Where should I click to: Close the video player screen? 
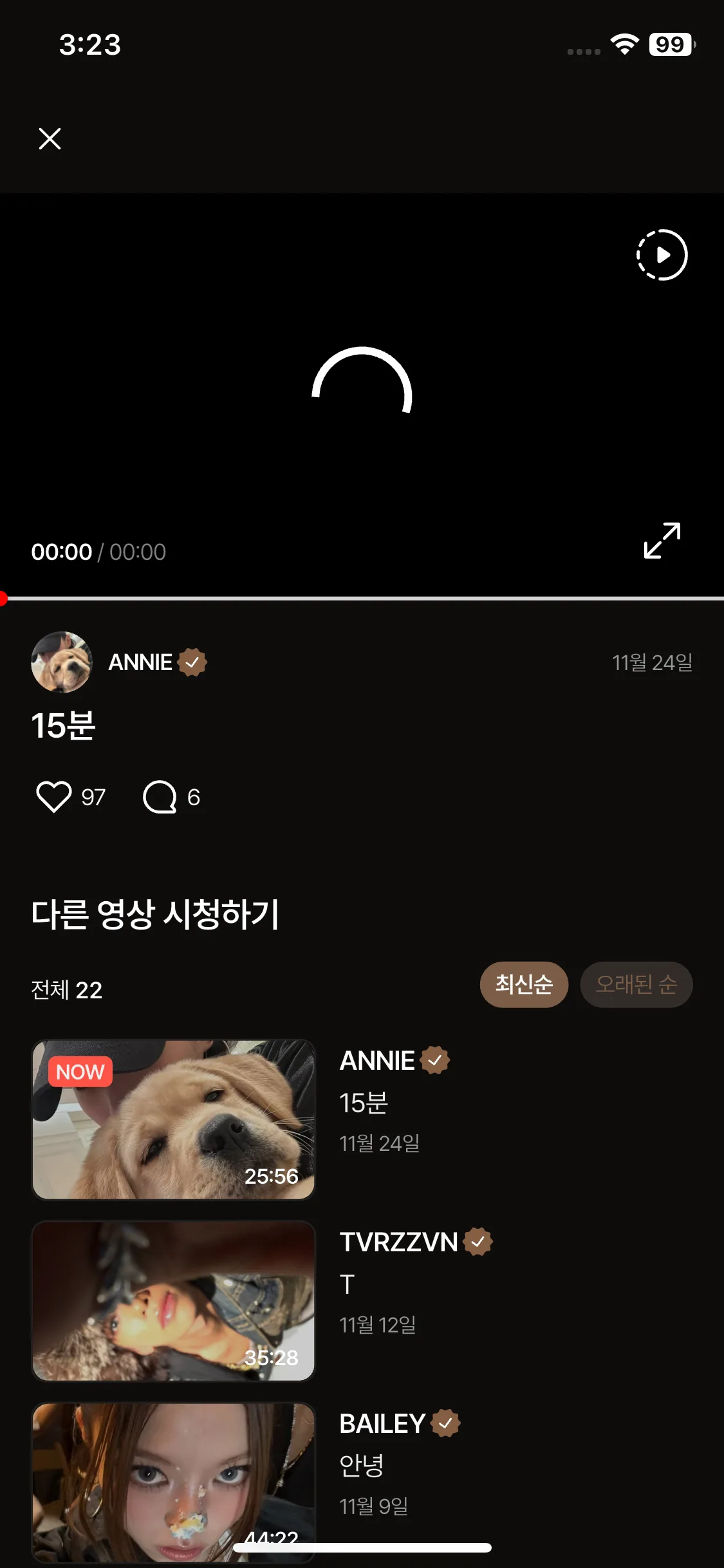(50, 138)
